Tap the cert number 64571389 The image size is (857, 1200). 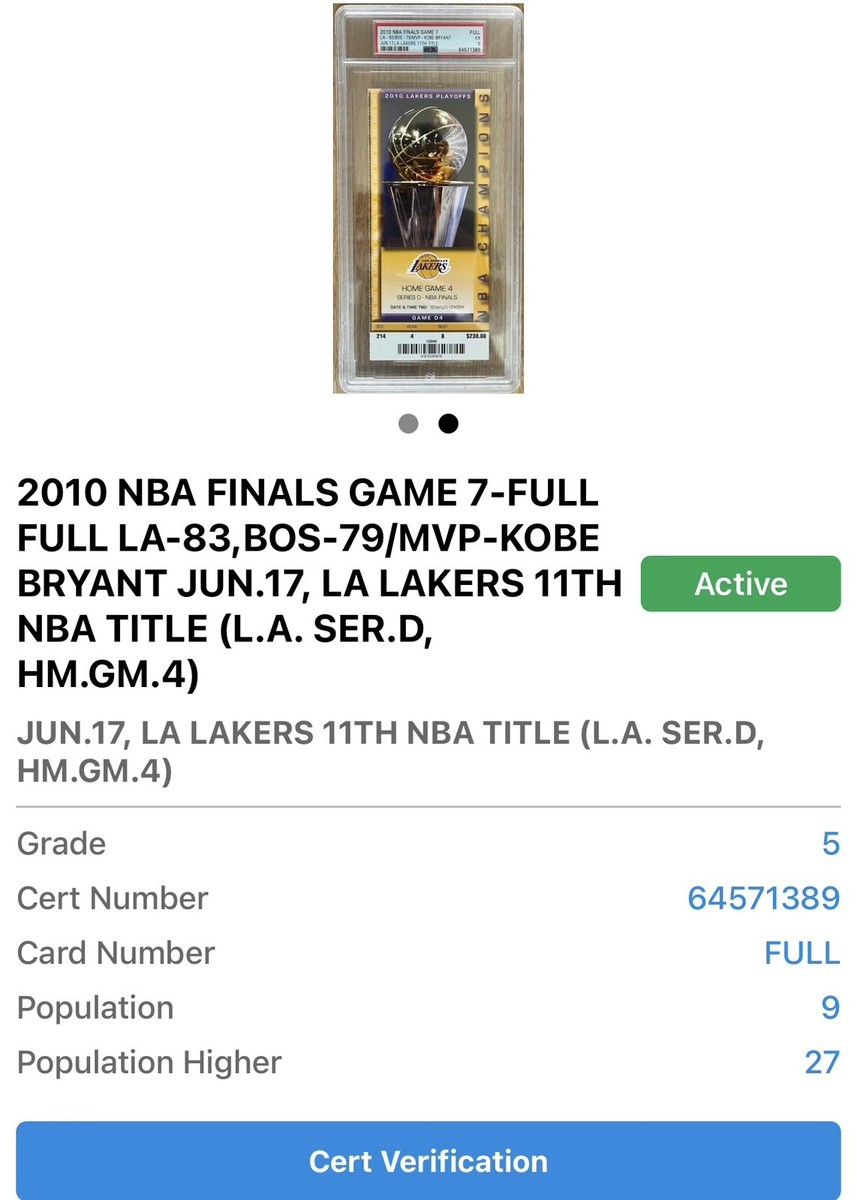tap(763, 898)
